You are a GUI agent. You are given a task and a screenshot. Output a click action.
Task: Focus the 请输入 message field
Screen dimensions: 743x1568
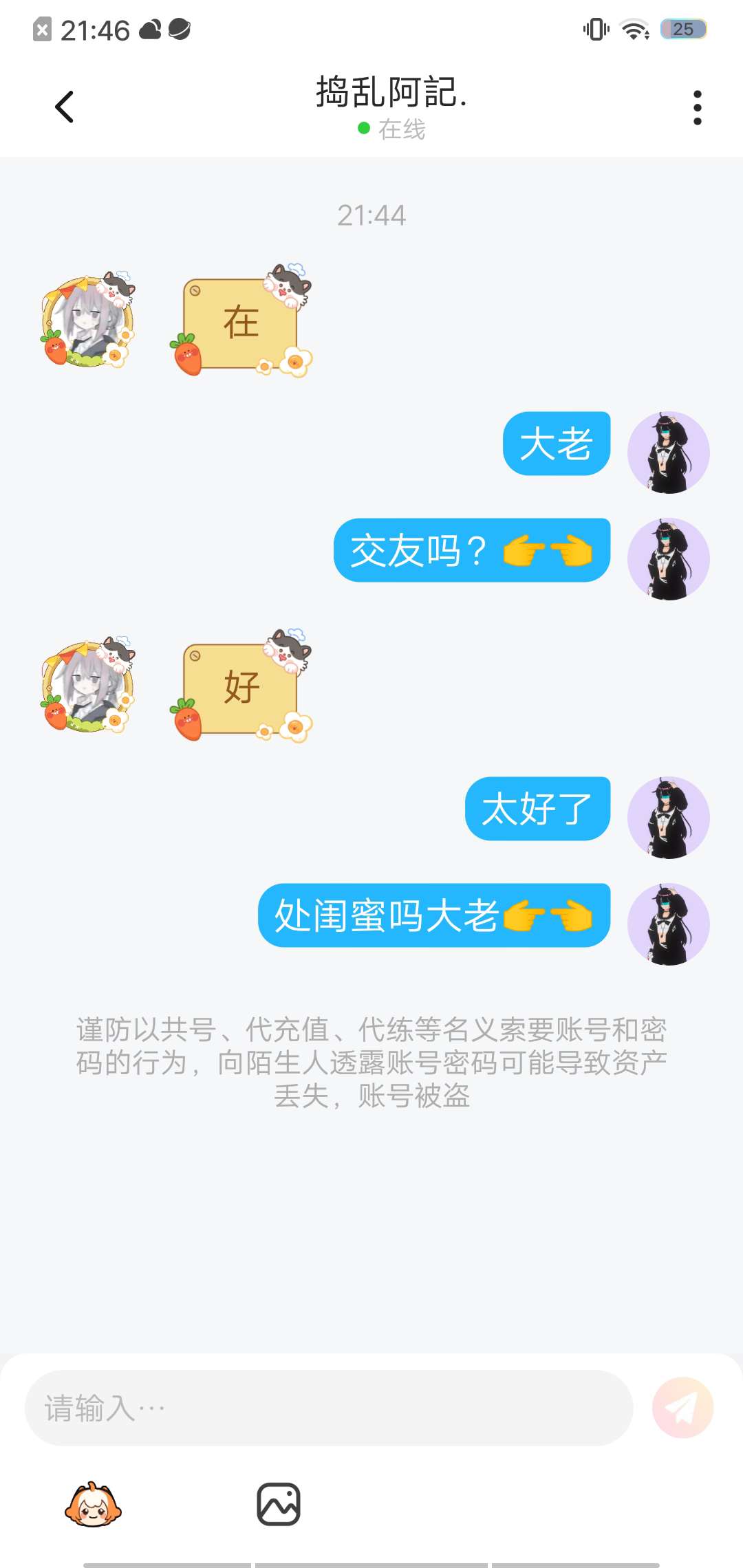click(329, 1408)
